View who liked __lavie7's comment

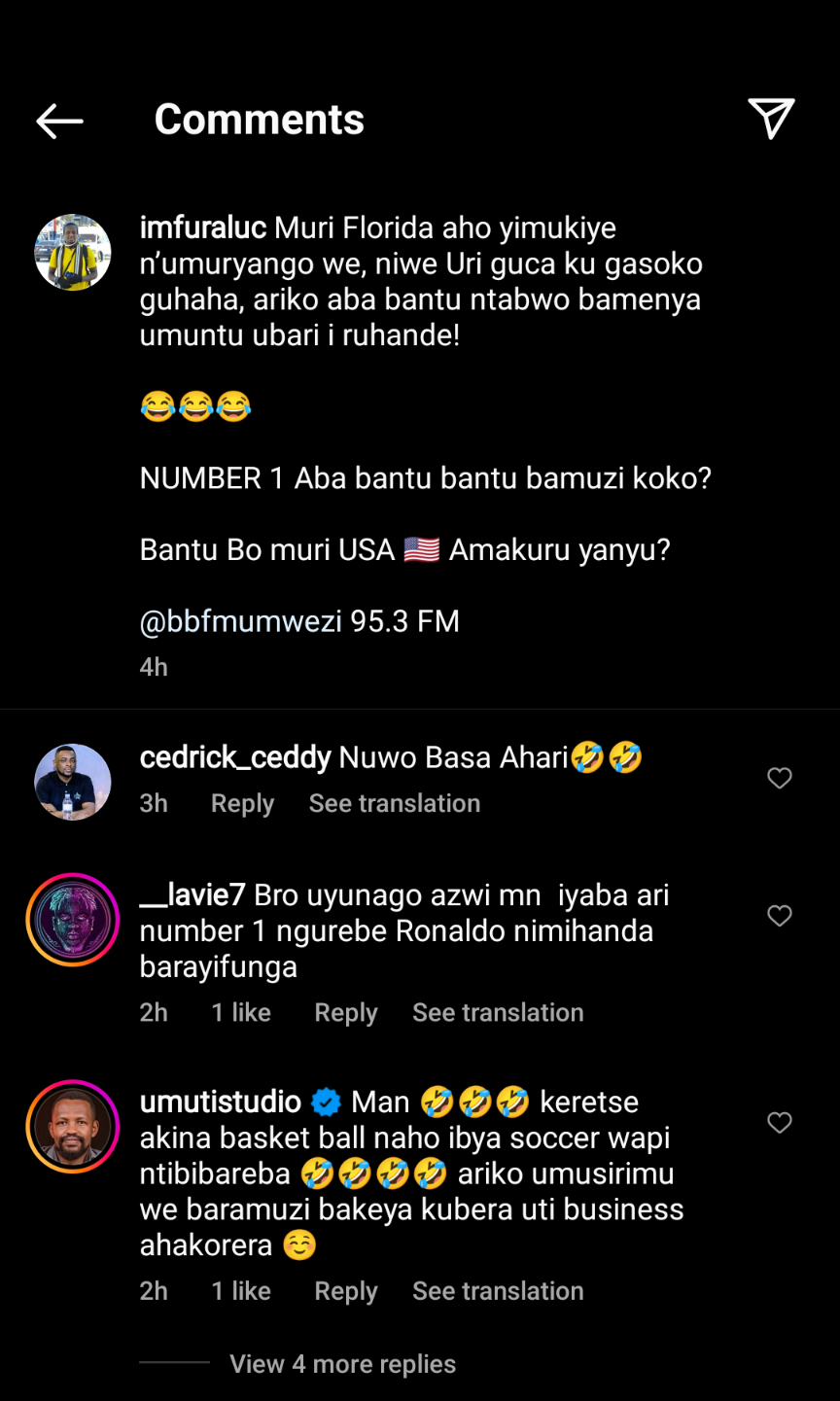click(241, 1013)
